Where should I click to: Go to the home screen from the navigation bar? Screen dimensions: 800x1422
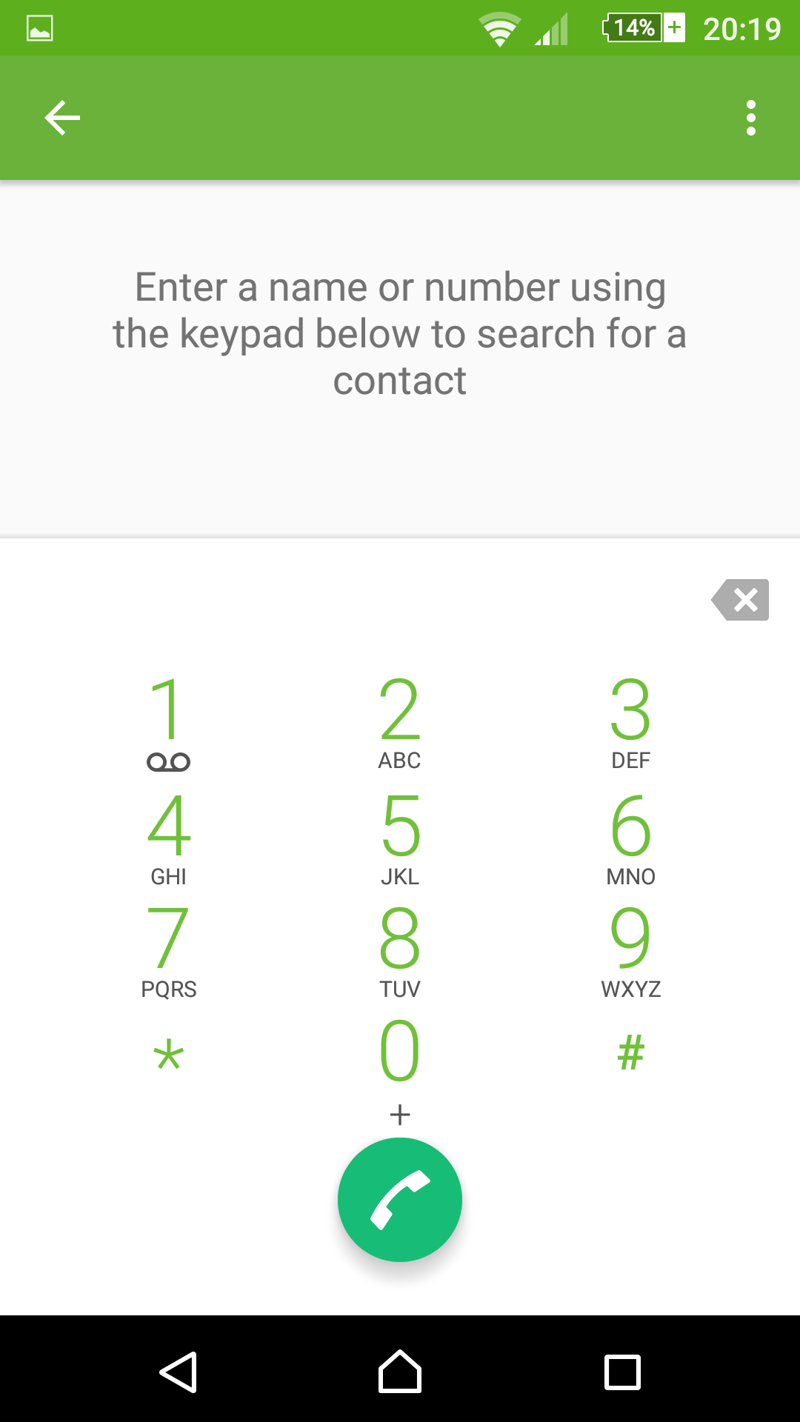point(399,1371)
